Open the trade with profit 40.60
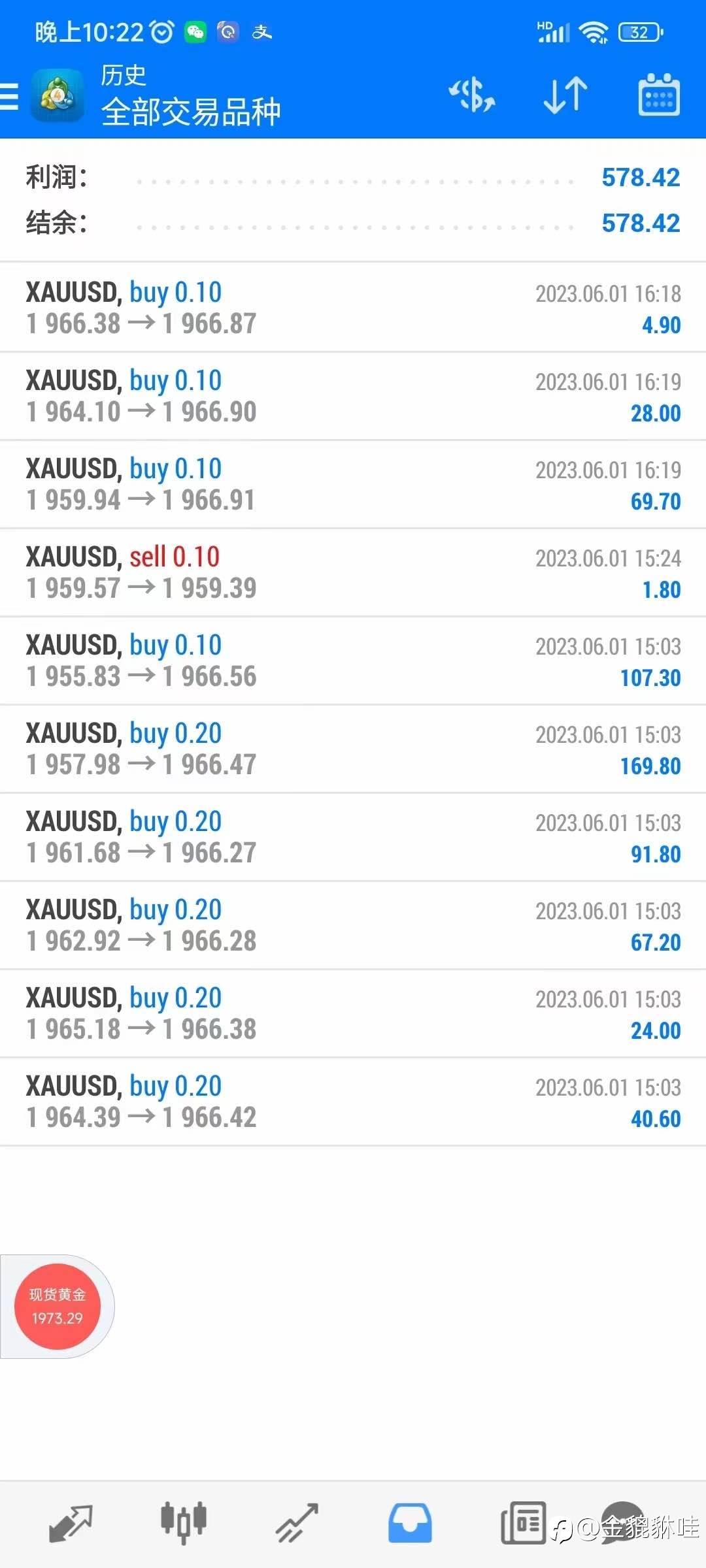 (353, 1102)
